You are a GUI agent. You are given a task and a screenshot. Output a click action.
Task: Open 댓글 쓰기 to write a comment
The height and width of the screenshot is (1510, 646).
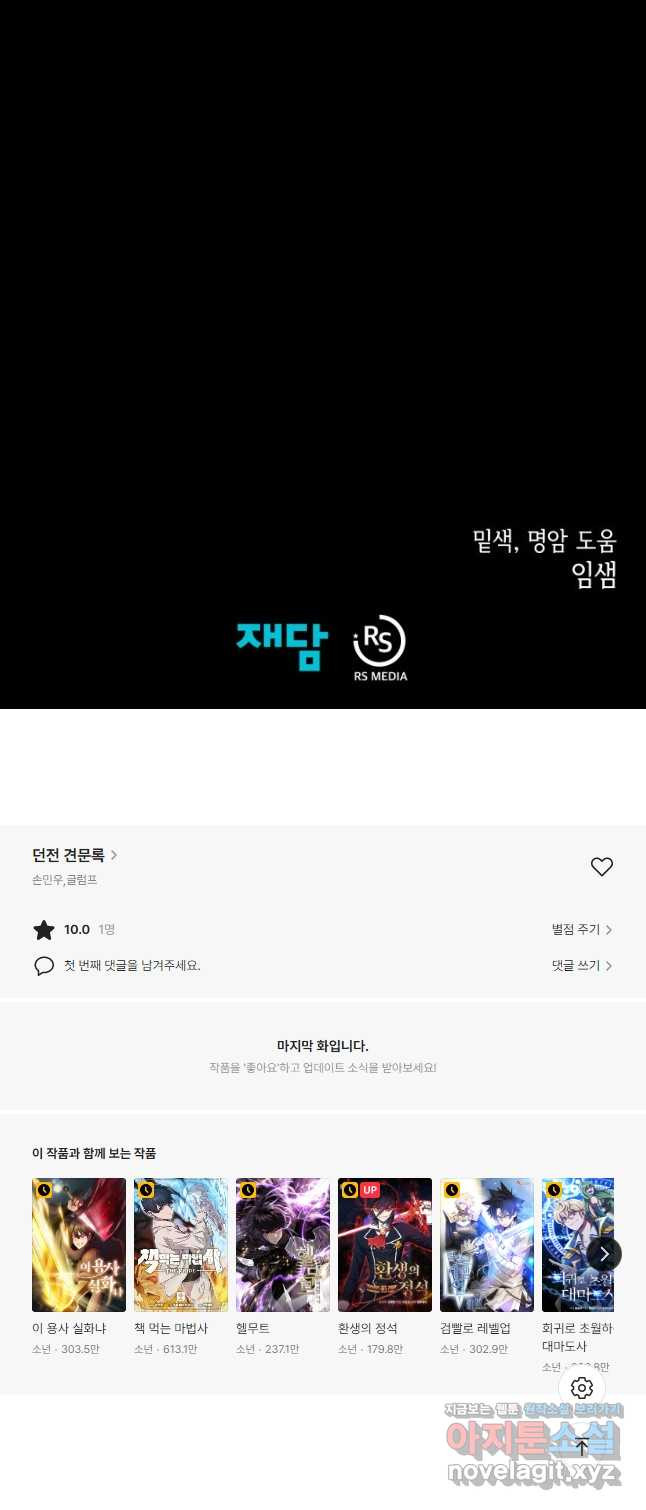click(581, 966)
